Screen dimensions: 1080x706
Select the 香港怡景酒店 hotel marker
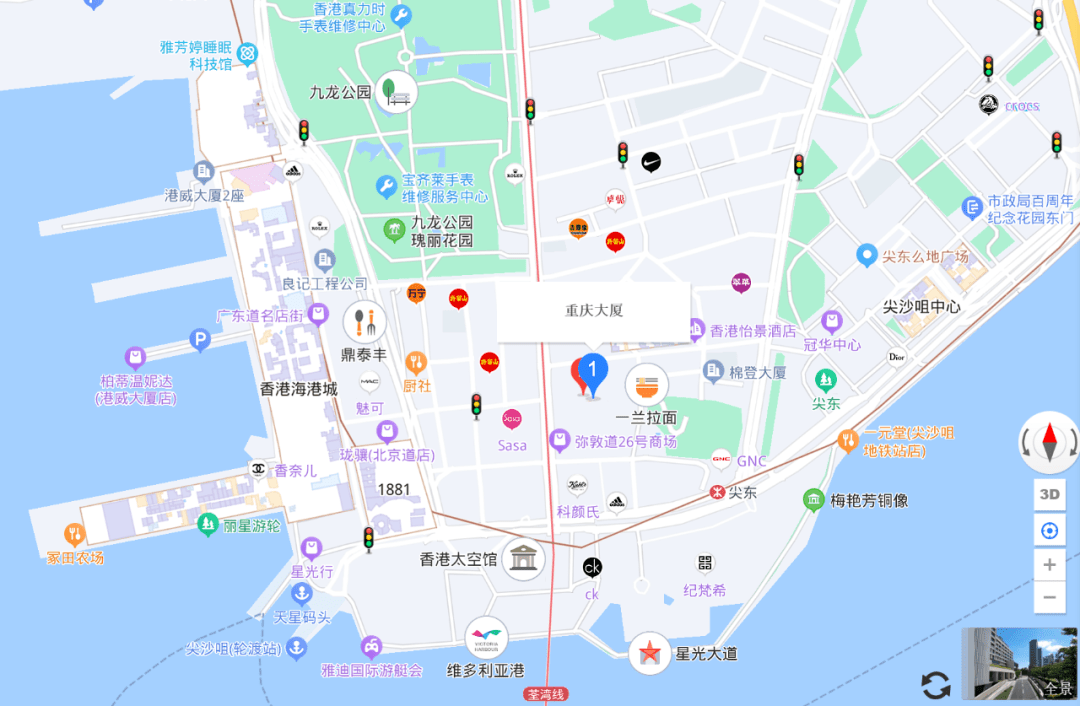(697, 329)
